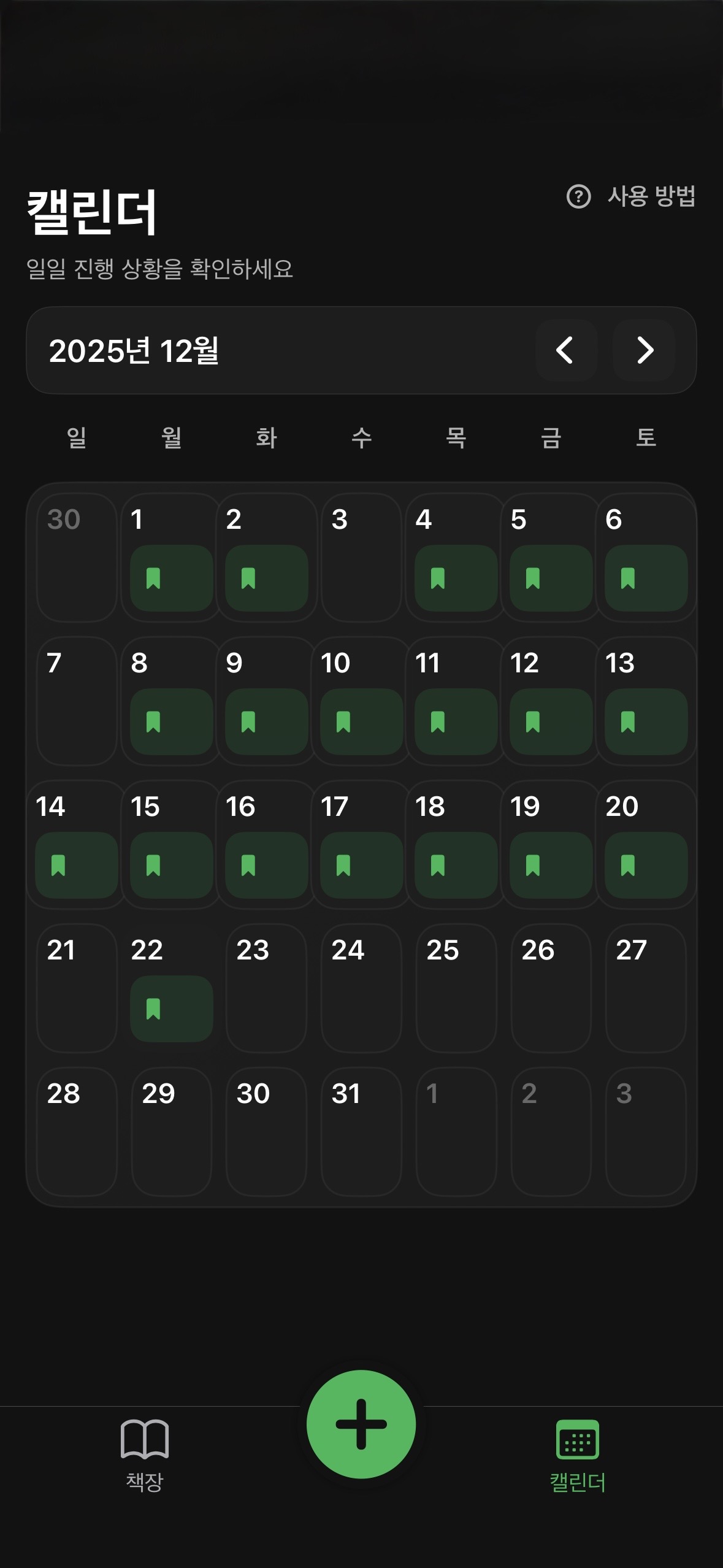Open 사용 방법 usage guide
This screenshot has width=723, height=1568.
(652, 197)
